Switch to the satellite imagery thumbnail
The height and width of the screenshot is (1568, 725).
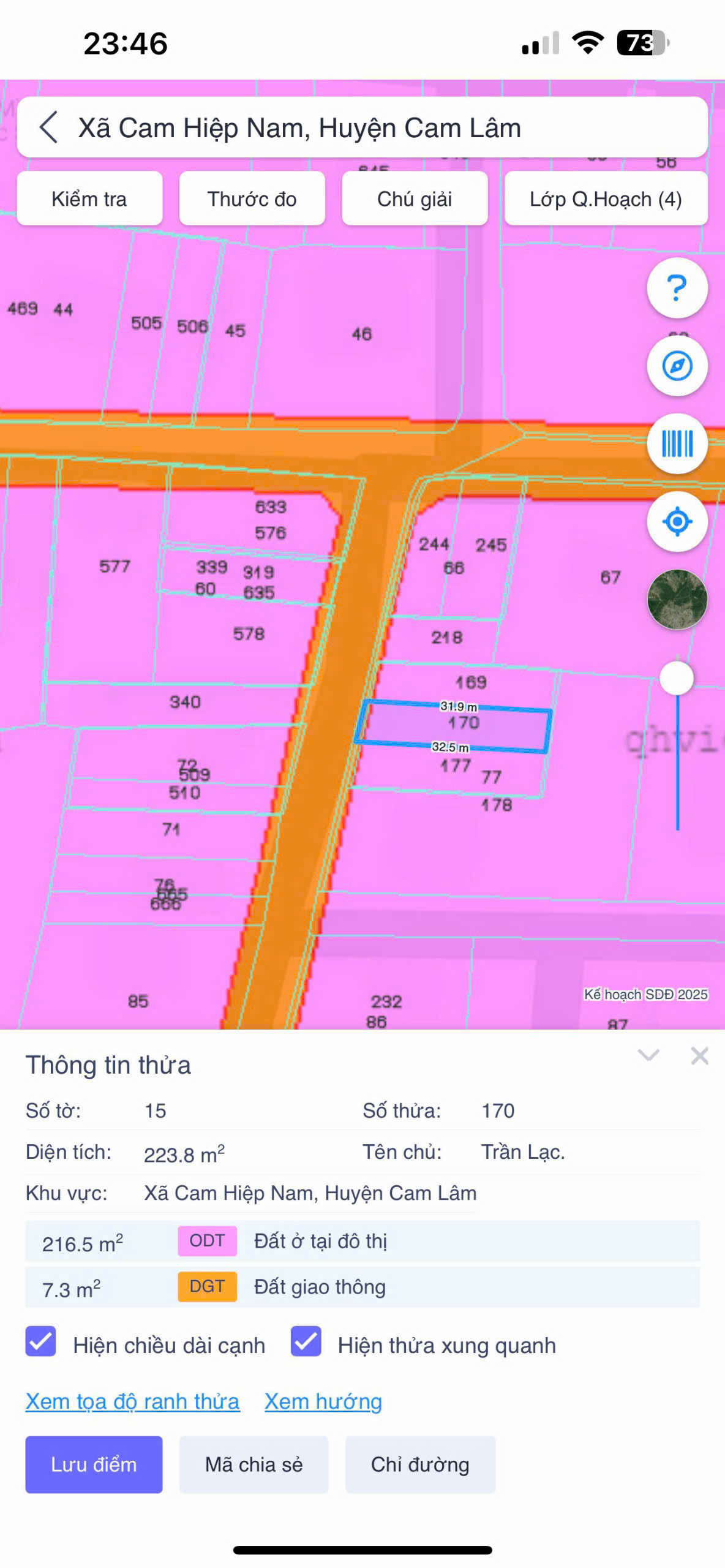tap(677, 600)
